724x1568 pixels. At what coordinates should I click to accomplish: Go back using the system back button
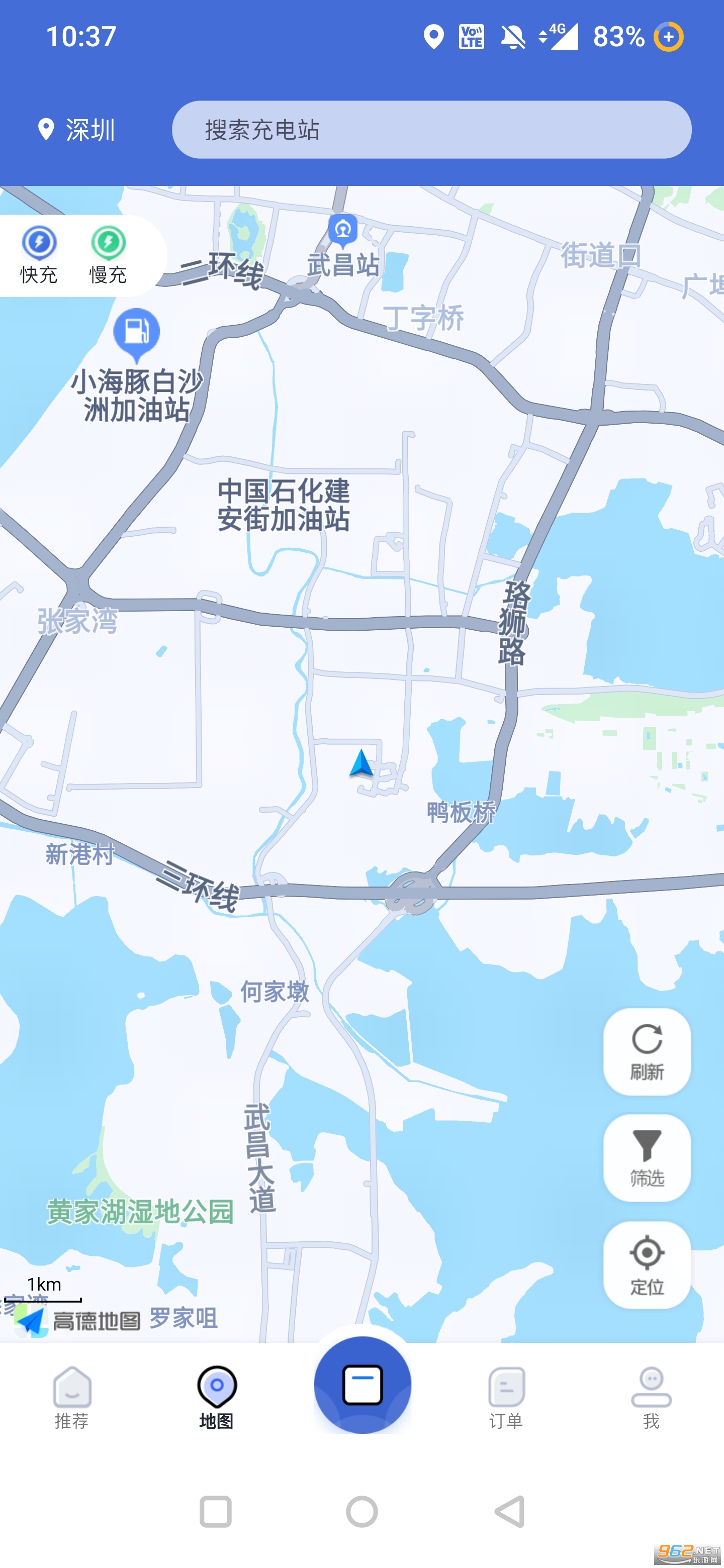[509, 1511]
